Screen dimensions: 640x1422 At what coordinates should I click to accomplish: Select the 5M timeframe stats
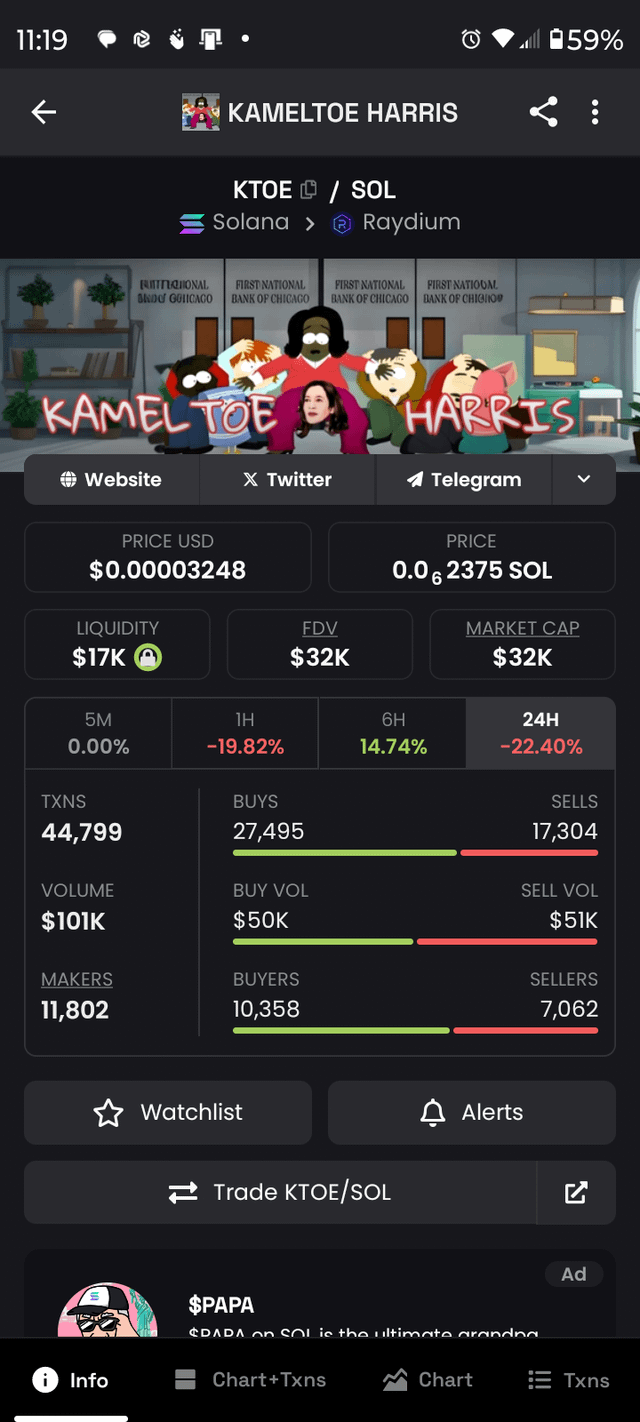[x=98, y=733]
